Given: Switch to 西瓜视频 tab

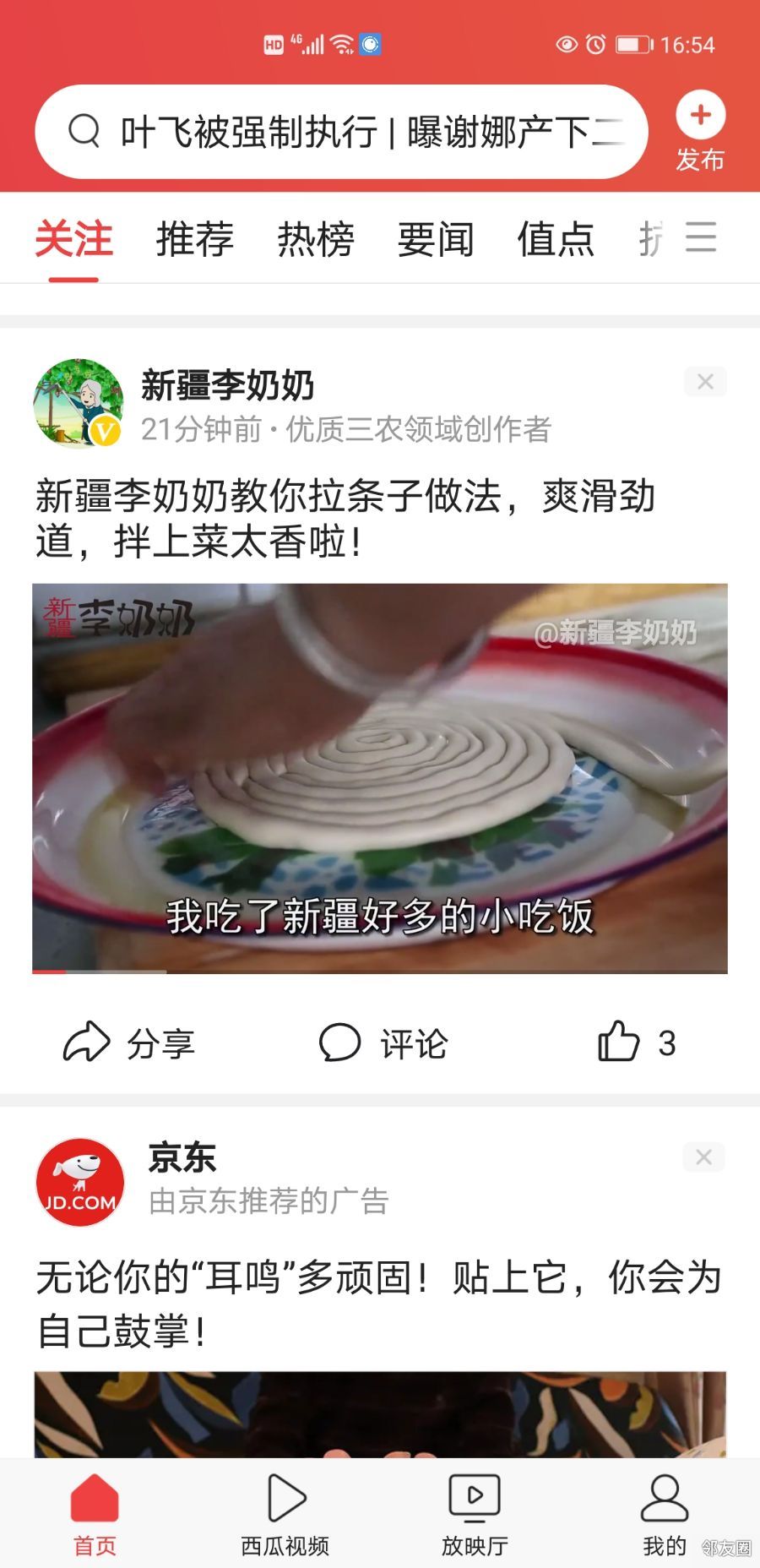Looking at the screenshot, I should click(x=285, y=1514).
